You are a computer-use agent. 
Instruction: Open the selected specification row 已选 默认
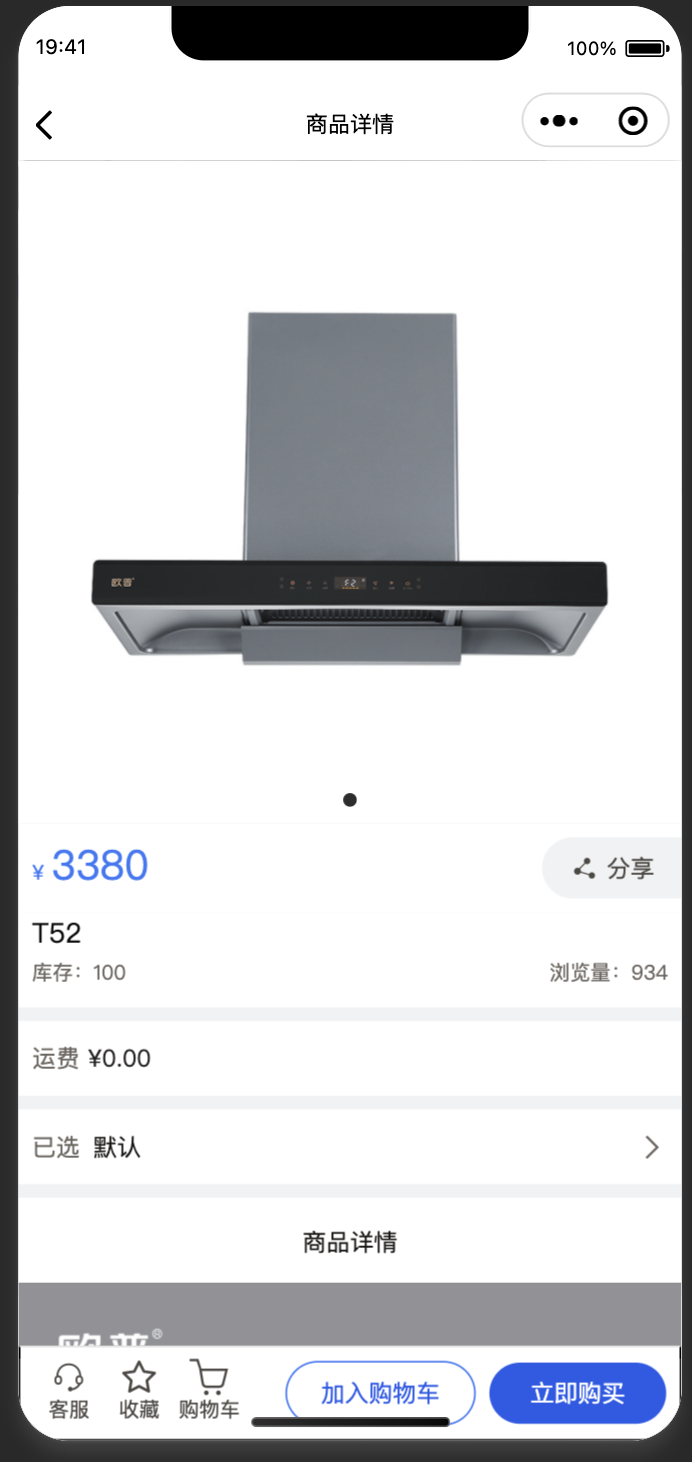click(x=349, y=1147)
